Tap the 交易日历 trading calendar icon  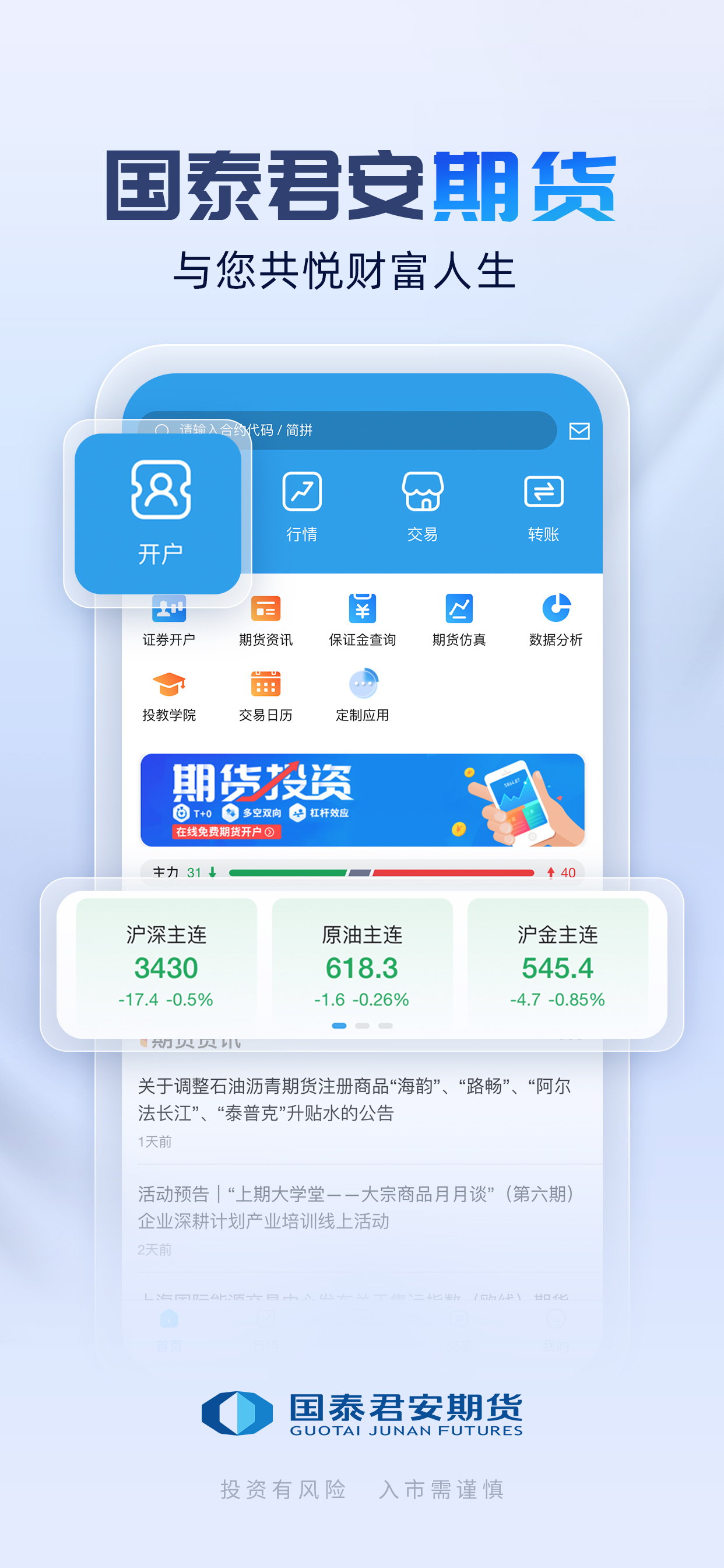coord(266,694)
